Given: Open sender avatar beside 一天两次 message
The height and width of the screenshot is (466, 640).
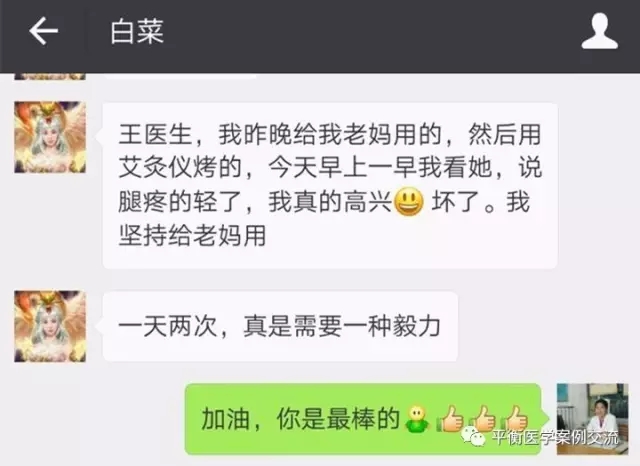Looking at the screenshot, I should (x=49, y=325).
